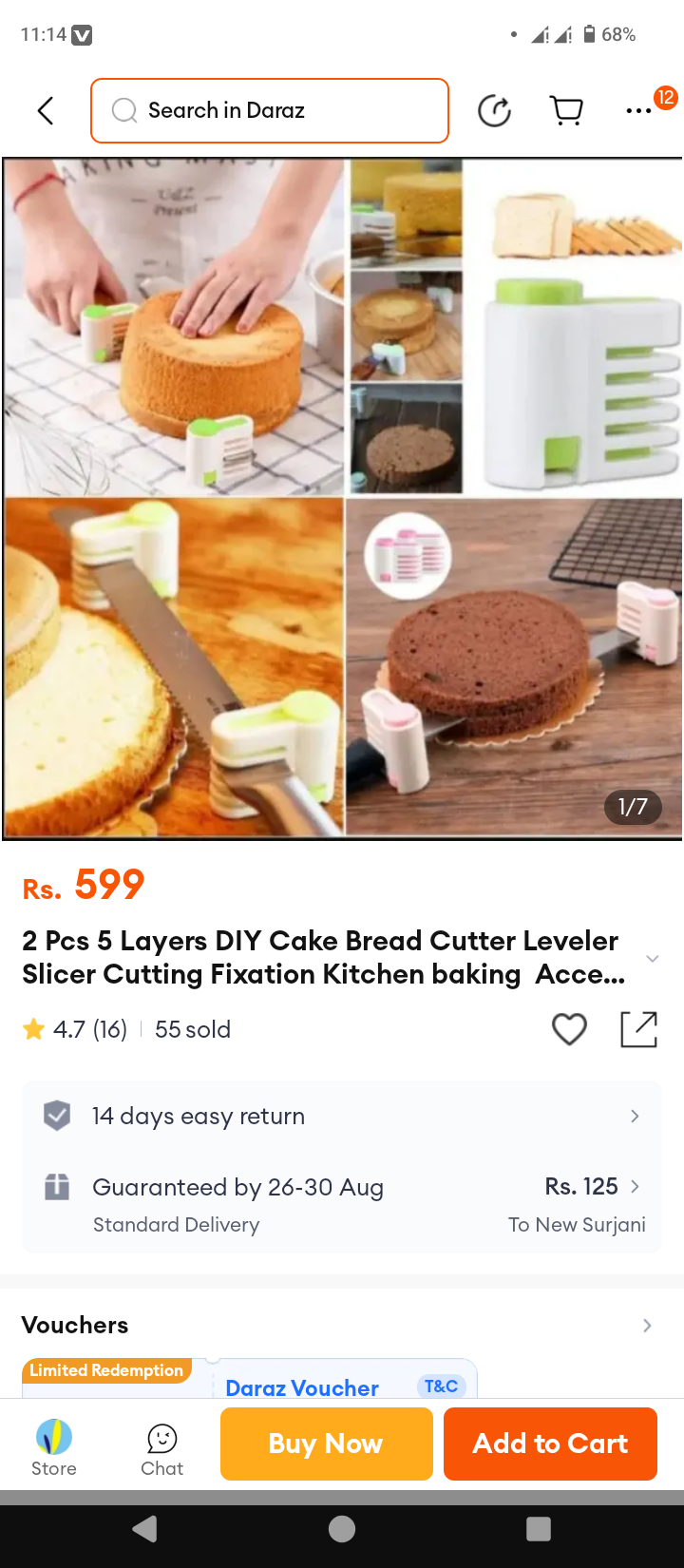Open the circular arrow icon beside search
This screenshot has height=1568, width=684.
(494, 110)
